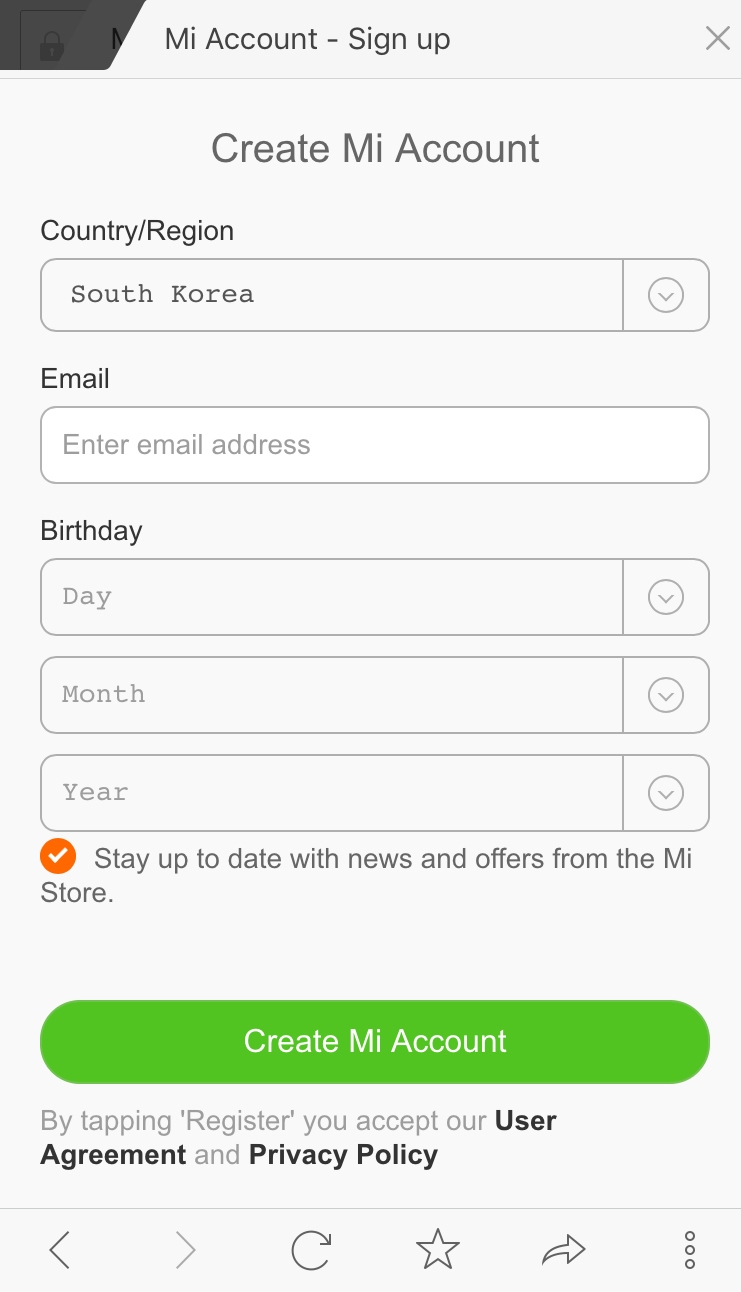Bookmark this page with the star icon
This screenshot has width=741, height=1292.
click(x=437, y=1250)
